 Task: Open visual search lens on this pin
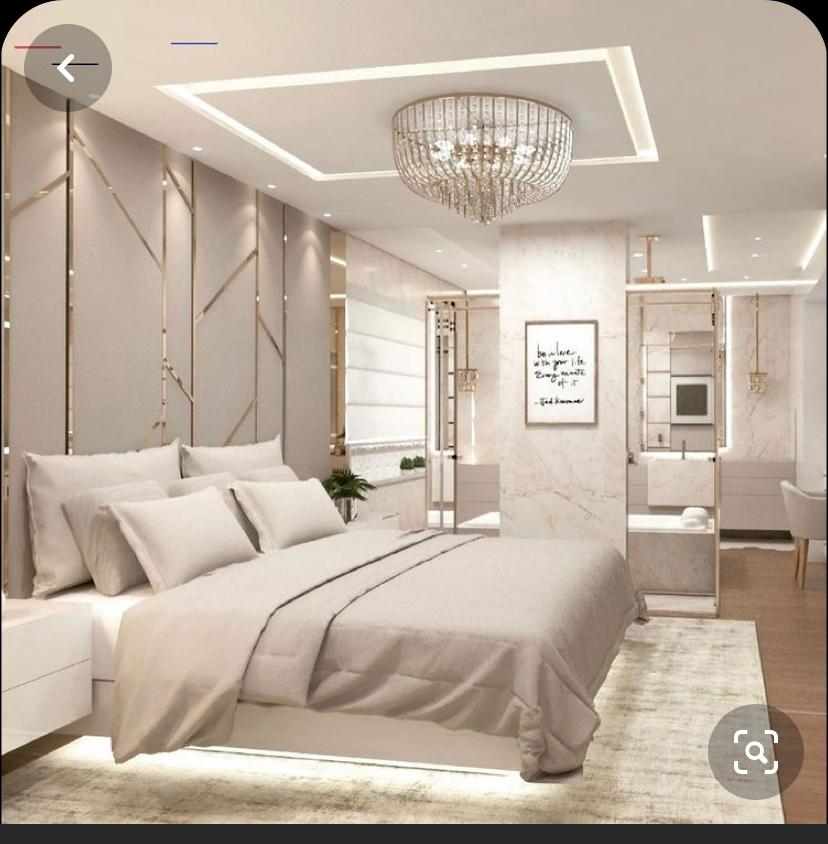point(755,751)
